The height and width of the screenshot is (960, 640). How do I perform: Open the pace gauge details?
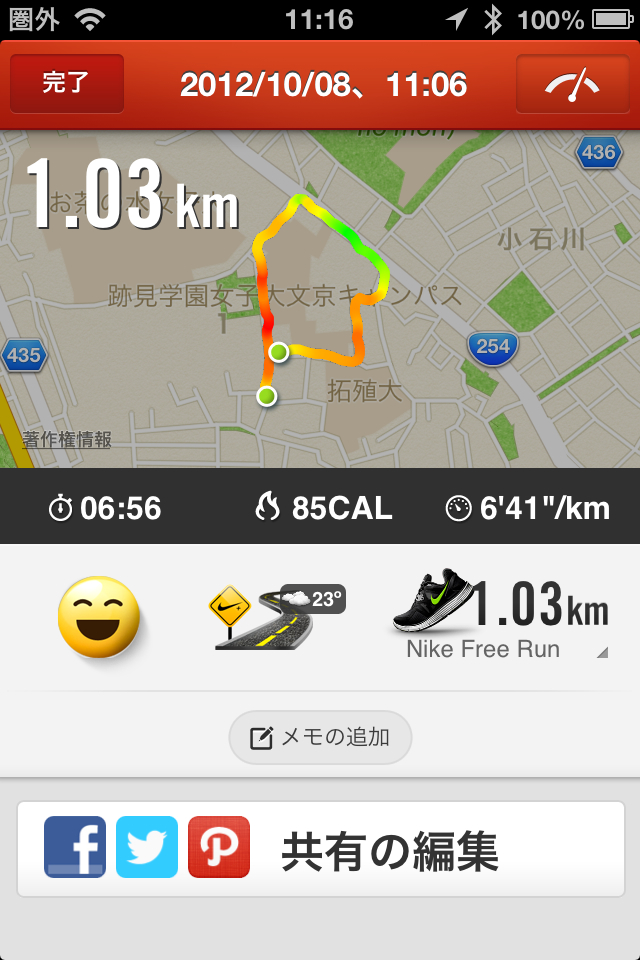pyautogui.click(x=572, y=84)
